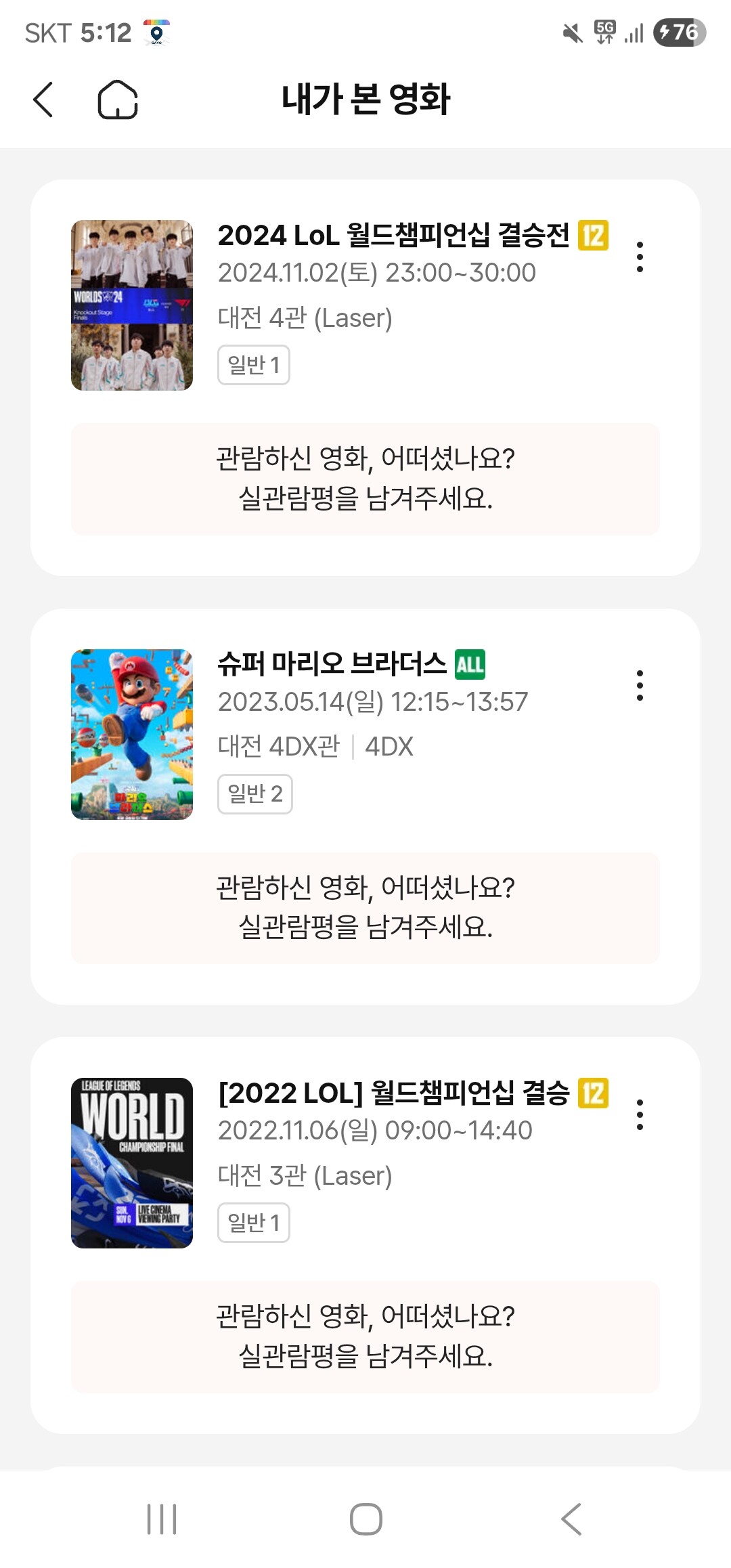This screenshot has width=731, height=1568.
Task: Write a review for [2022 LOL] 월드챔피언십 결승
Action: [x=365, y=1336]
